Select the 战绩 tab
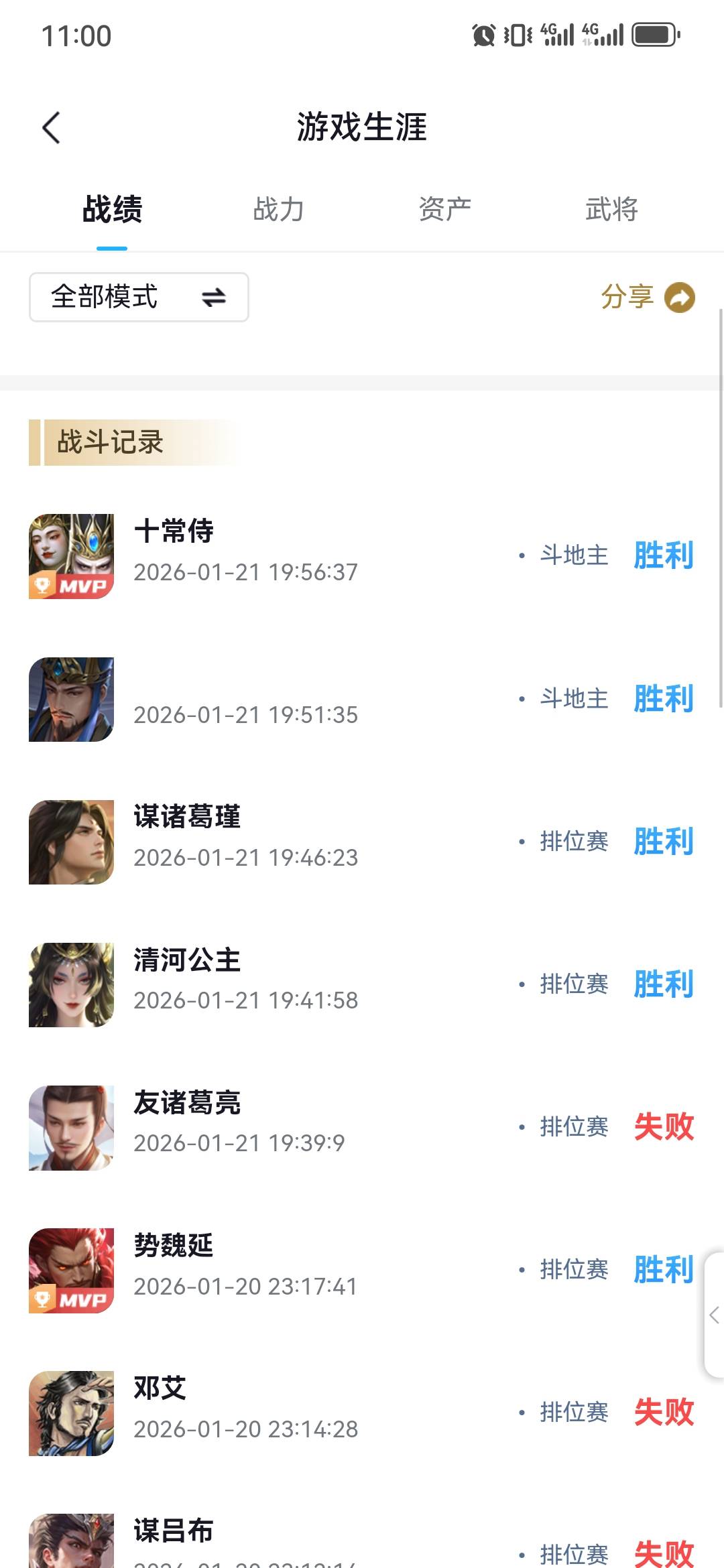Screen dimensions: 724x1568 112,209
